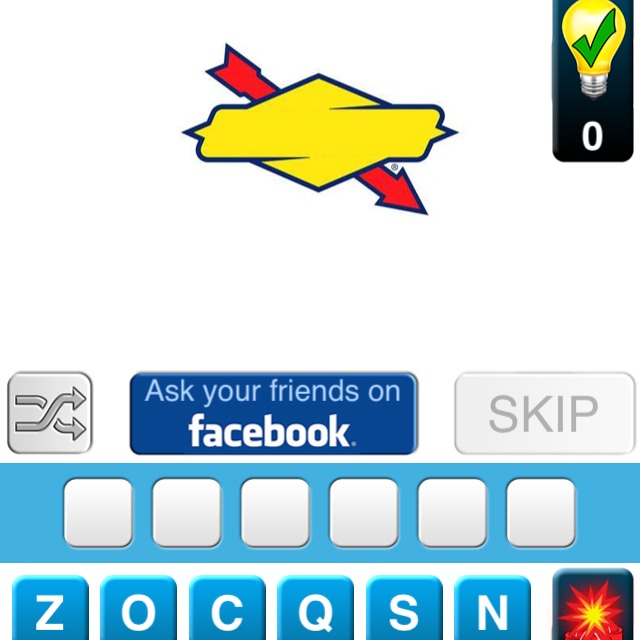Pick the letter Q tile
Image resolution: width=640 pixels, height=640 pixels.
click(316, 610)
